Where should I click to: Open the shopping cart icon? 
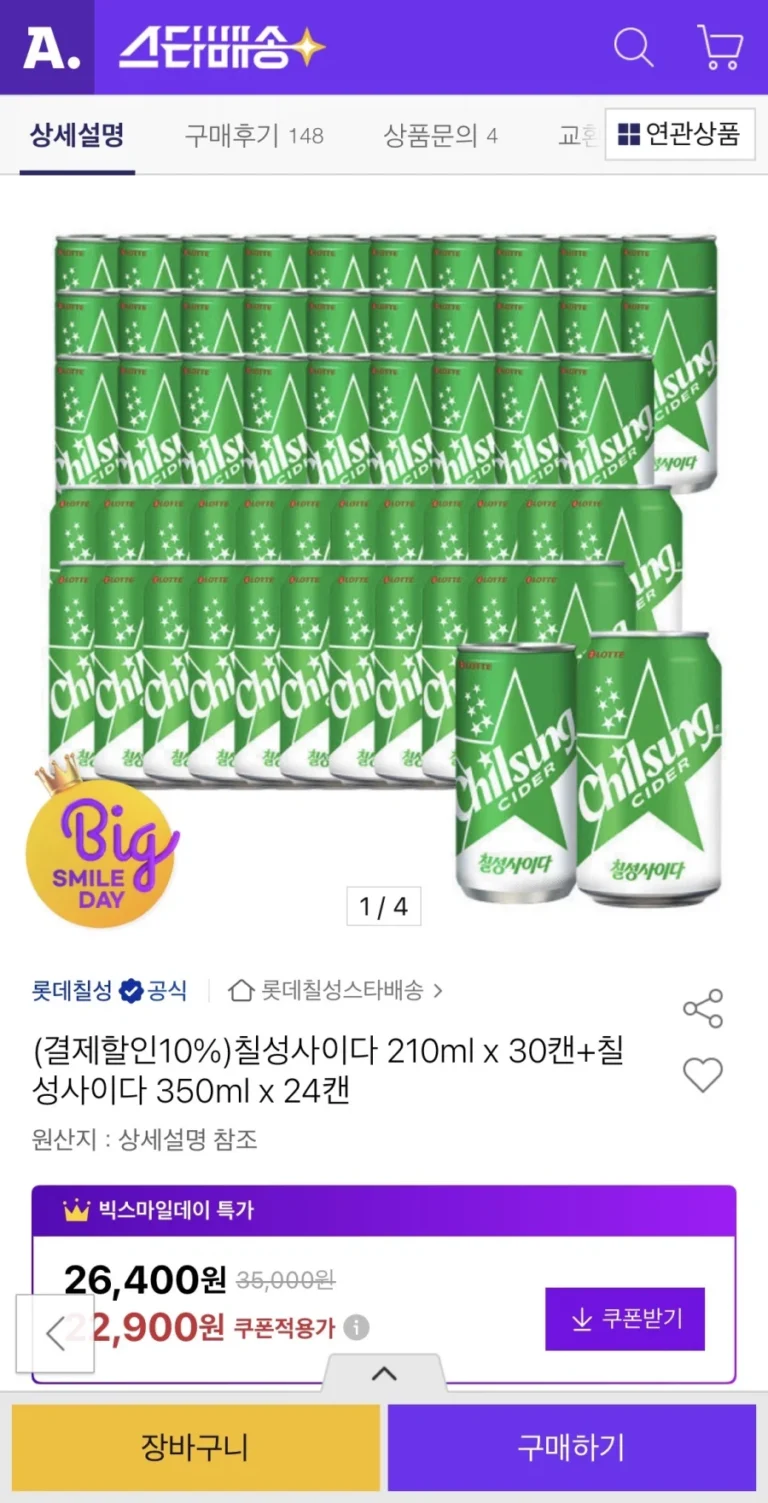719,47
